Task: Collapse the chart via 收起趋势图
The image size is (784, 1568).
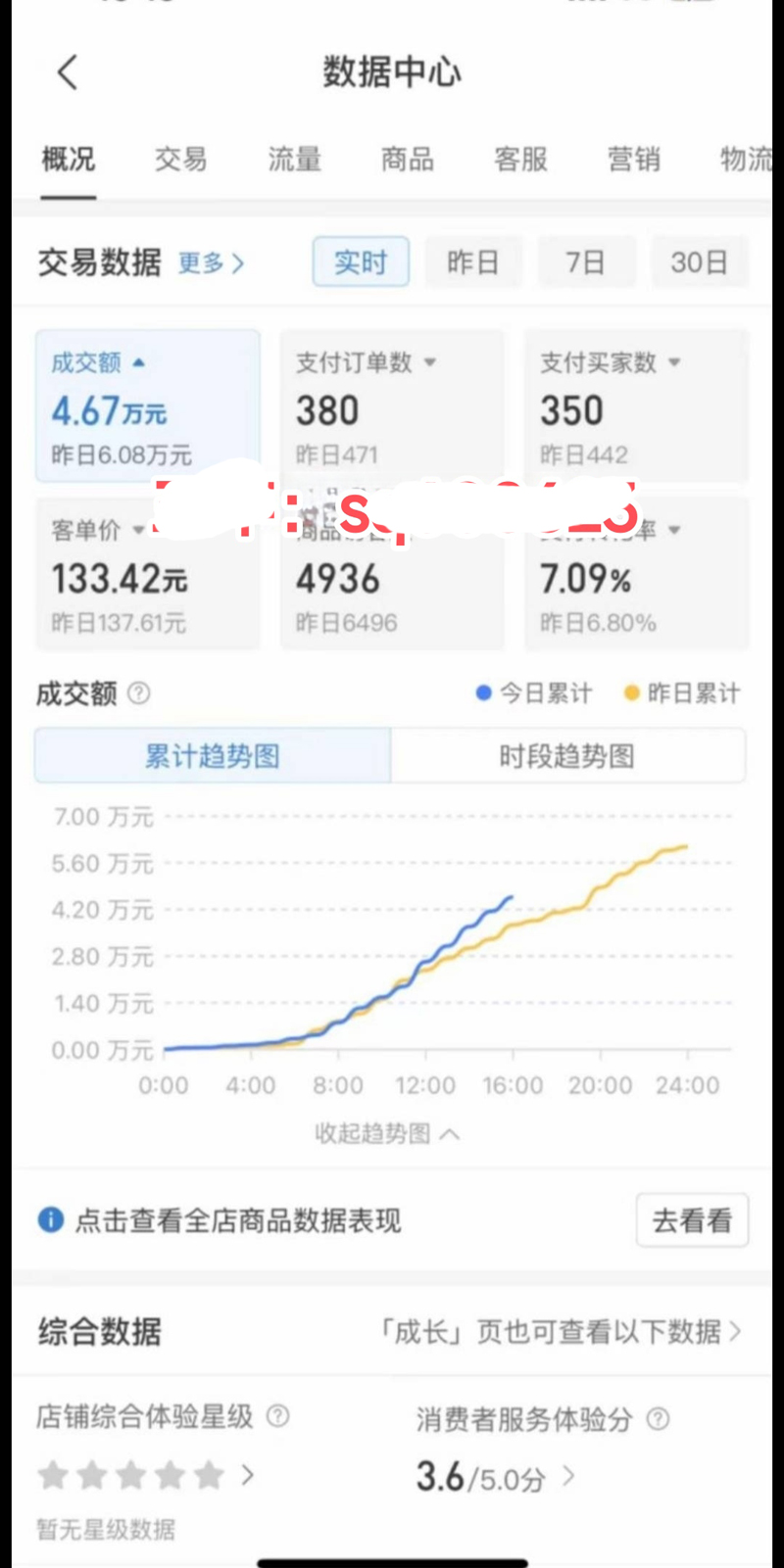Action: (386, 1133)
